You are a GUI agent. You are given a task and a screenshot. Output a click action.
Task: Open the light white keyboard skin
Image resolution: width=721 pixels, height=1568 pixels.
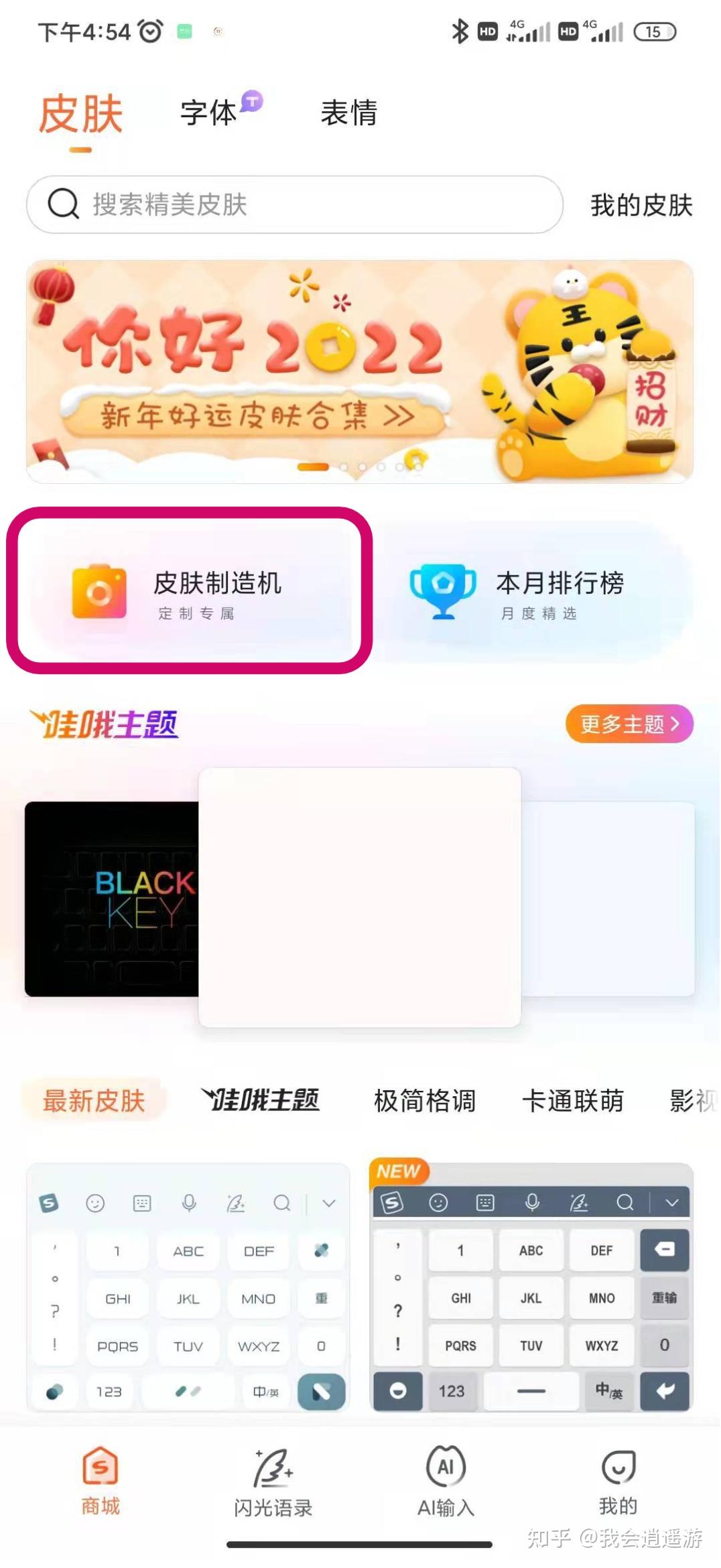188,1287
